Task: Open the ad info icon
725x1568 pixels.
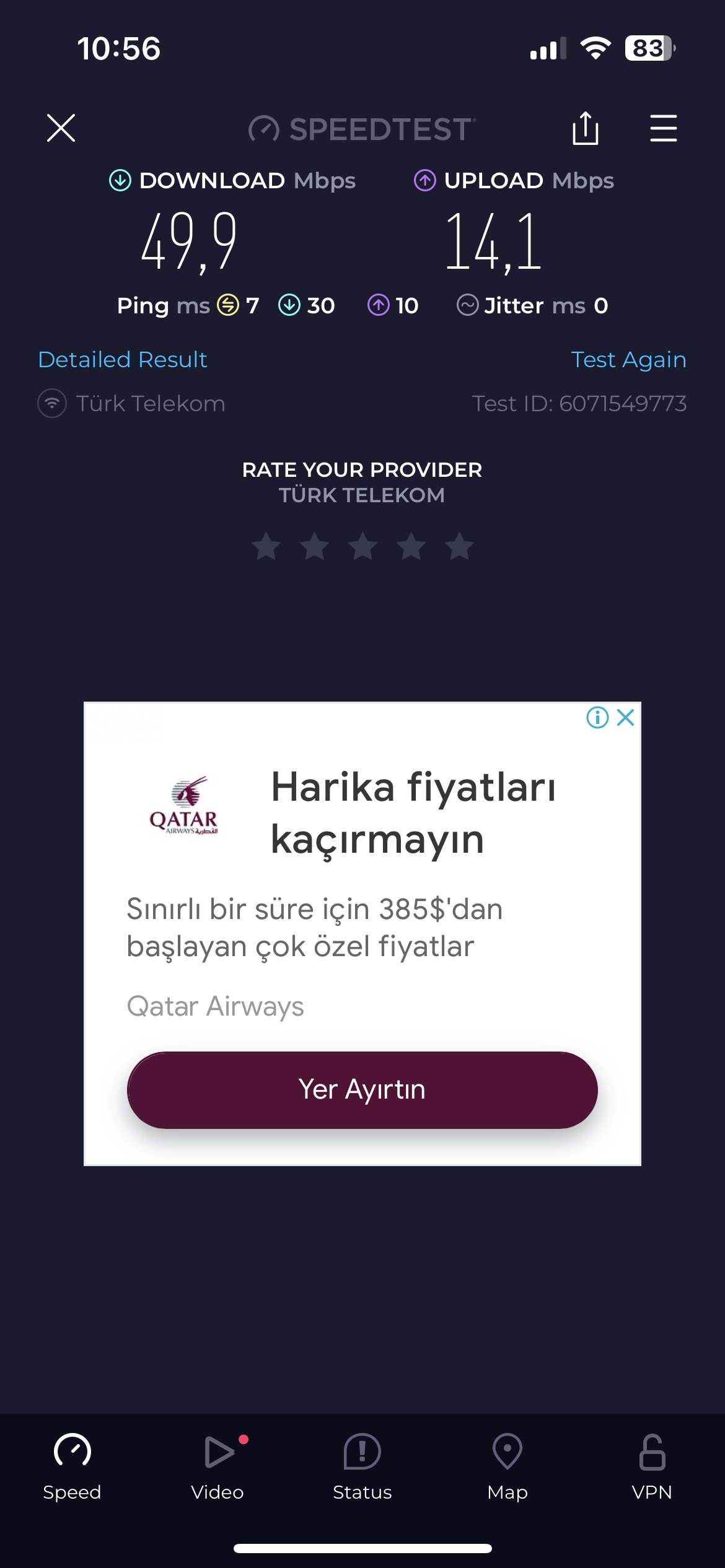Action: (597, 718)
